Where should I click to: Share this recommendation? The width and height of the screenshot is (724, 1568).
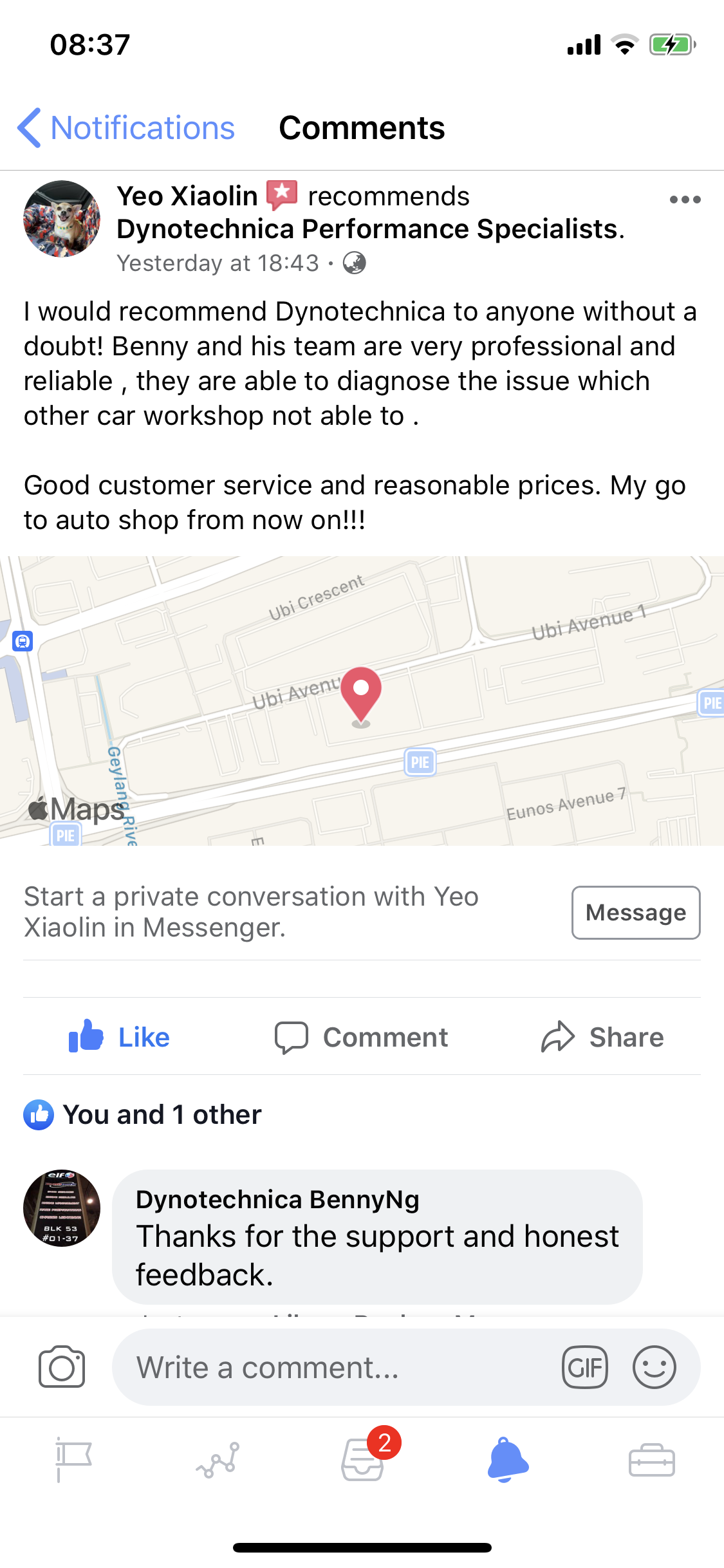coord(603,1037)
